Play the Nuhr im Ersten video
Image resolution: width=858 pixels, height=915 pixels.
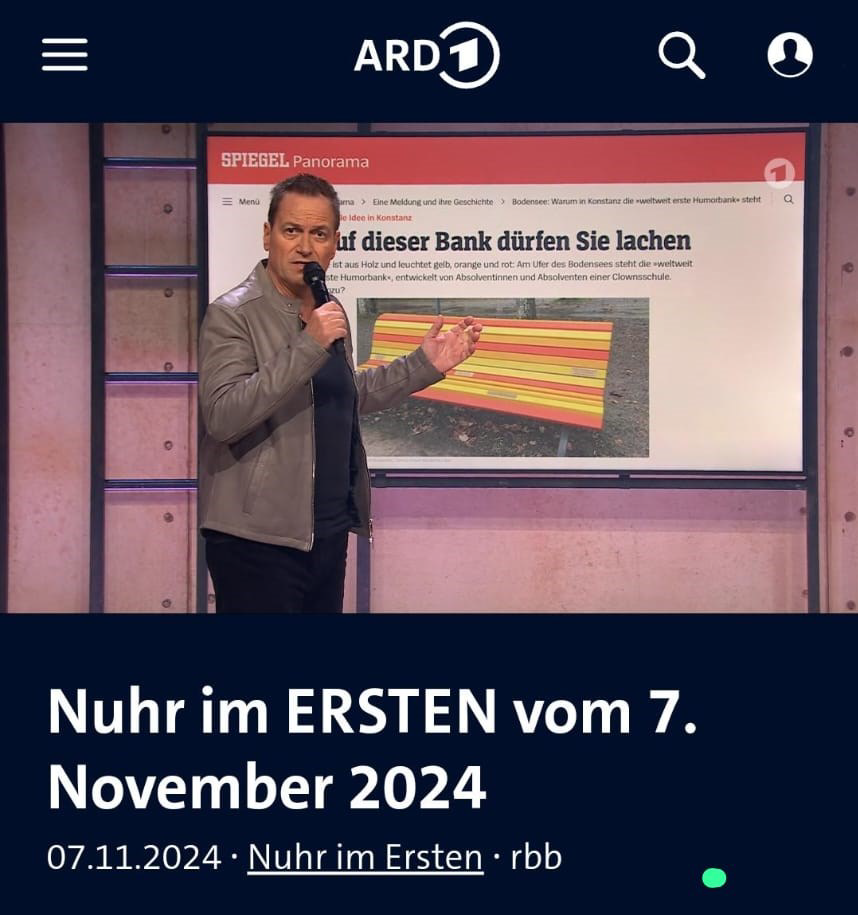(x=429, y=367)
